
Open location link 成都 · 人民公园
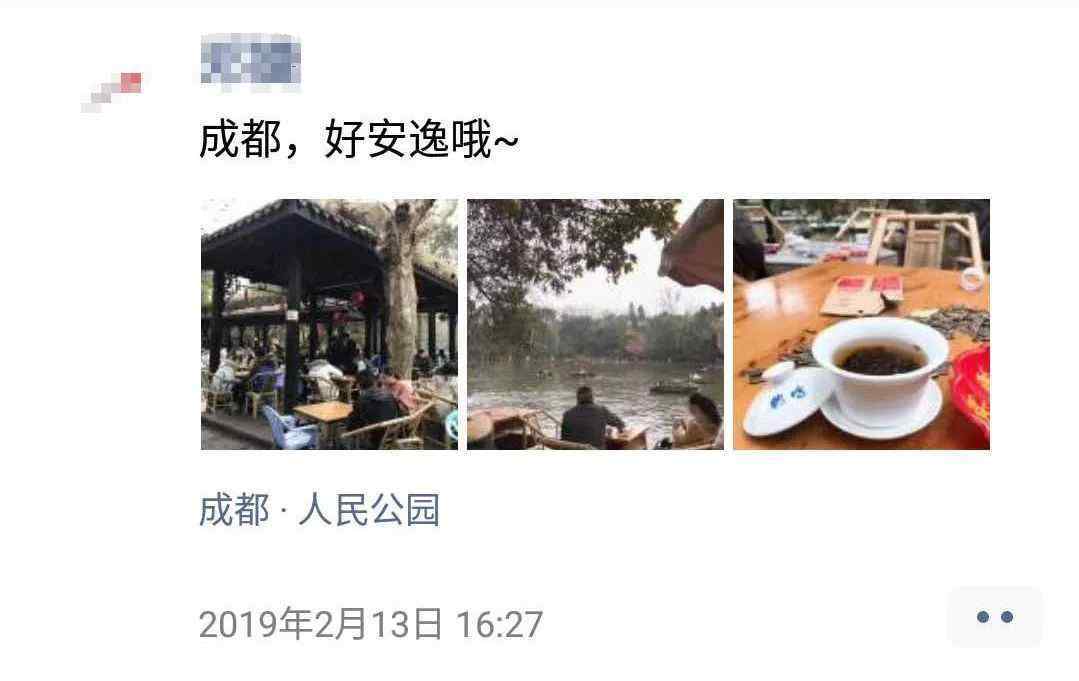[x=319, y=510]
